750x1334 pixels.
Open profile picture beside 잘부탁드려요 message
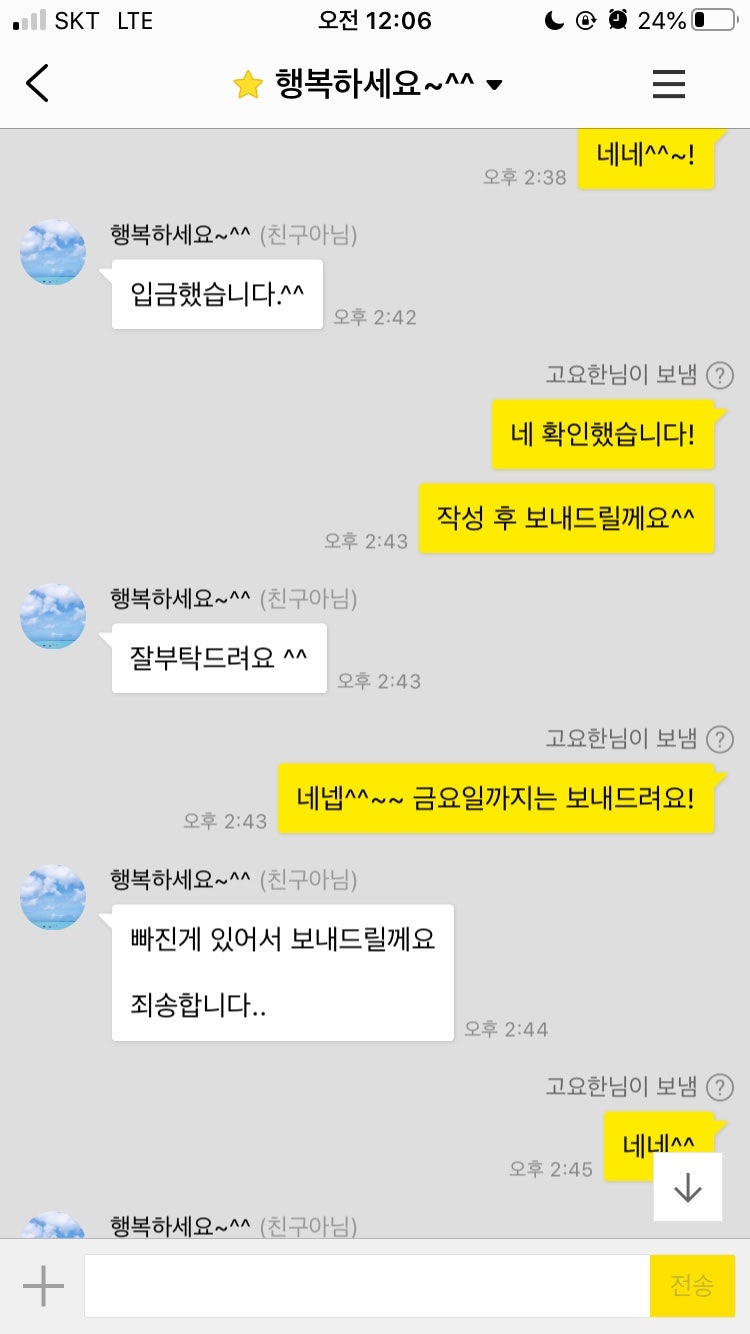(53, 617)
